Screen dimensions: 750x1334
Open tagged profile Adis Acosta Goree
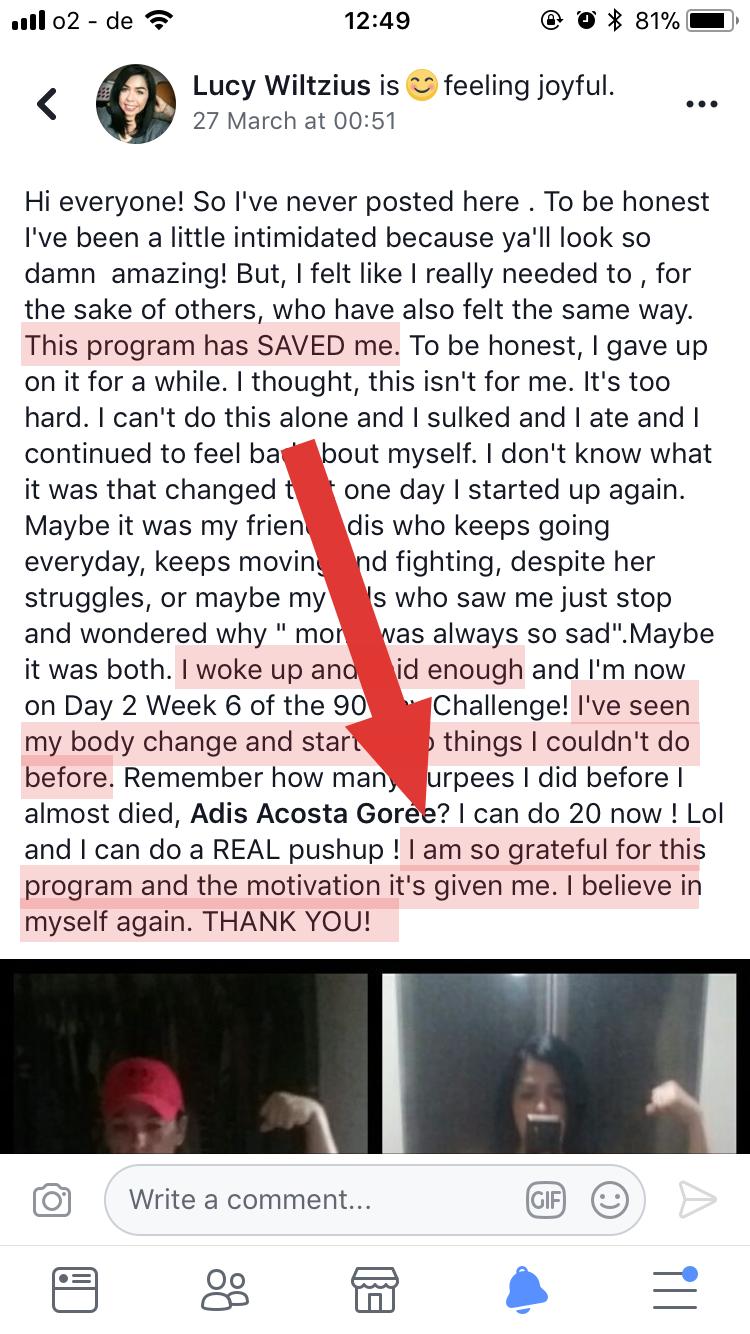(x=313, y=814)
